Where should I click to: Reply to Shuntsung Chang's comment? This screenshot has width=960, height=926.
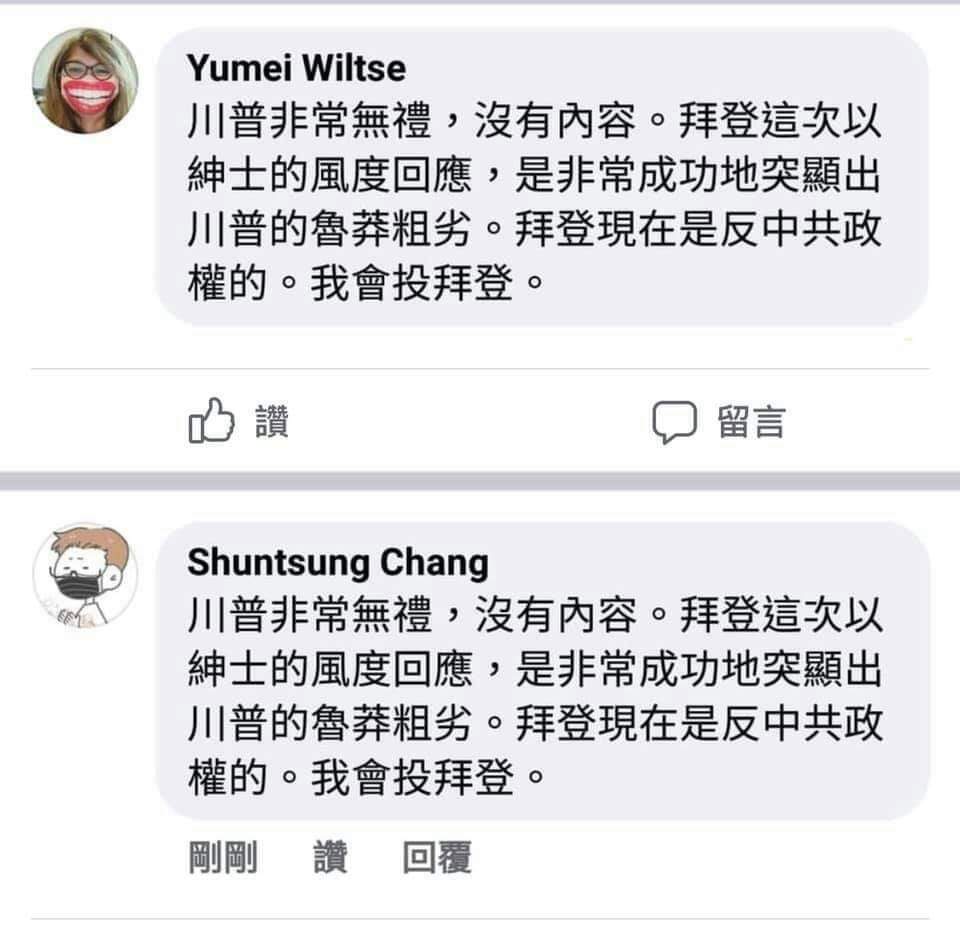pos(436,858)
